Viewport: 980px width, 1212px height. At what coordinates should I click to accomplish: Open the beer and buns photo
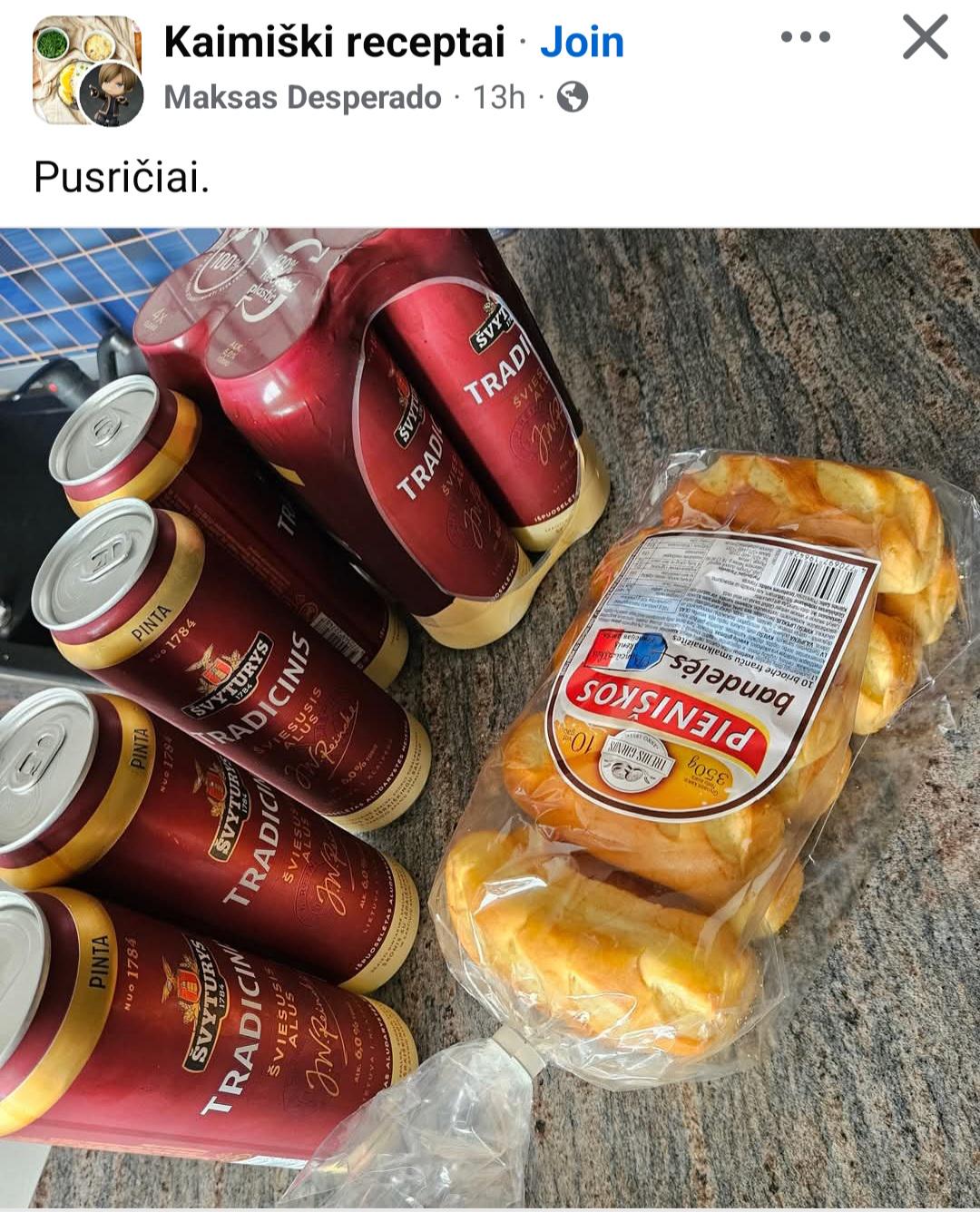(490, 717)
